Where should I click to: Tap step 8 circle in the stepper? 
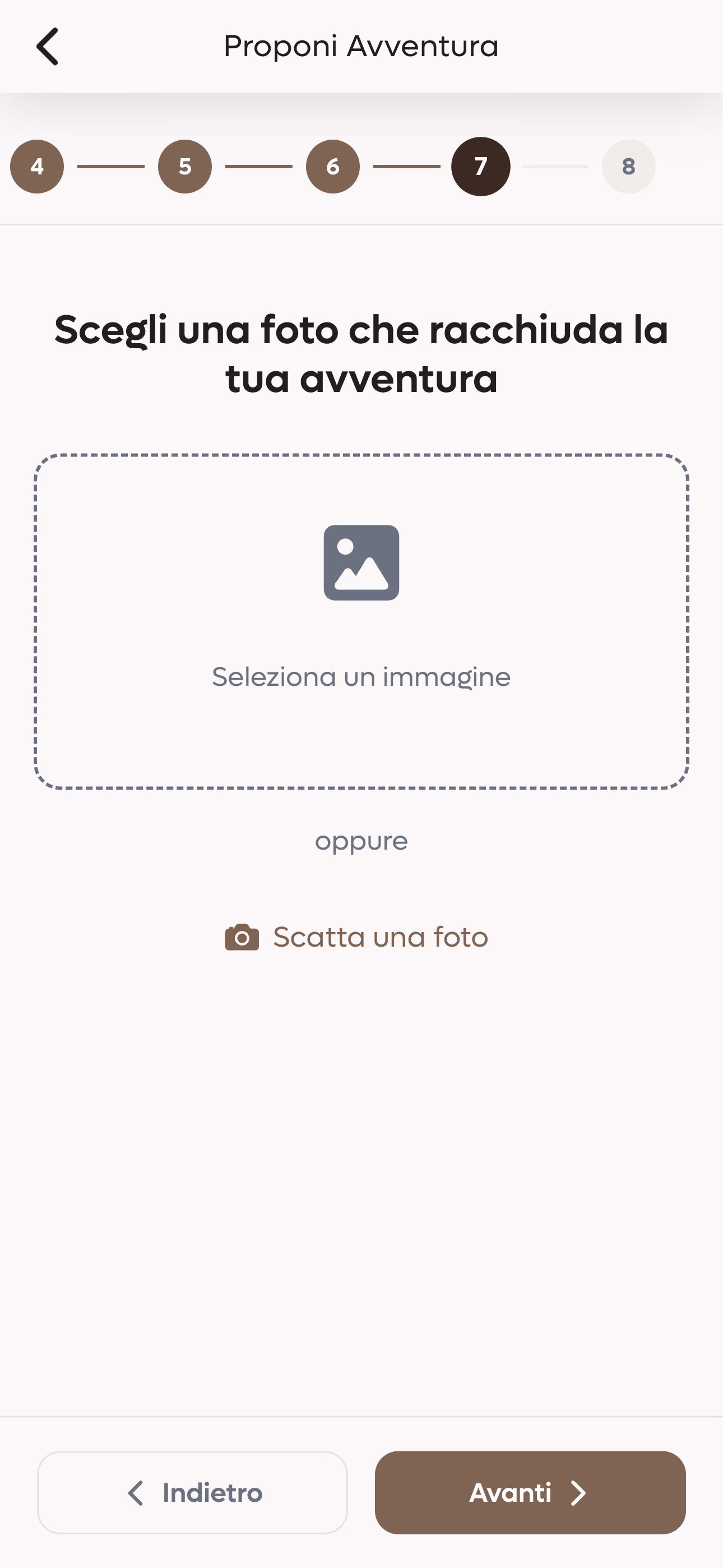point(629,166)
